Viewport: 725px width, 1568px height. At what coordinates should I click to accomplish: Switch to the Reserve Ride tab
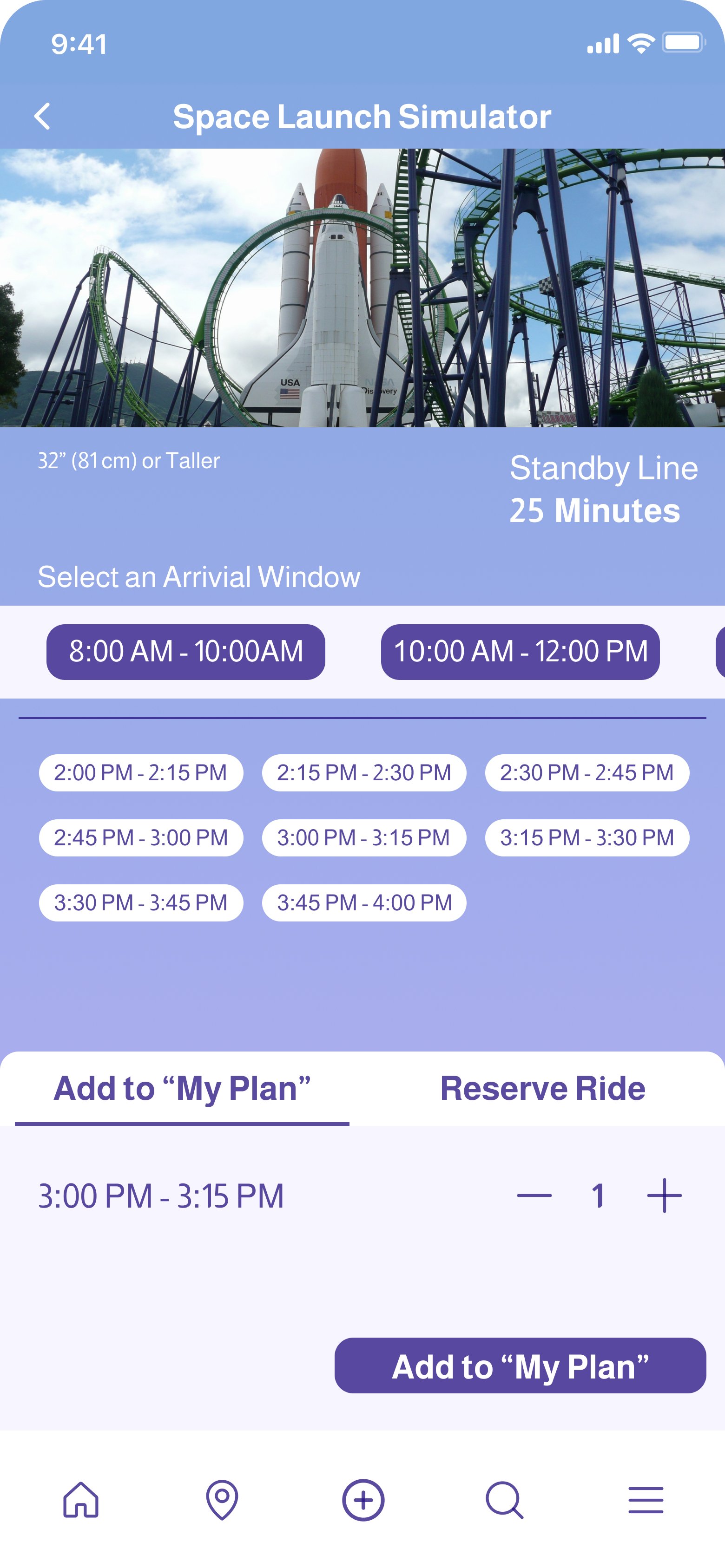(543, 1088)
